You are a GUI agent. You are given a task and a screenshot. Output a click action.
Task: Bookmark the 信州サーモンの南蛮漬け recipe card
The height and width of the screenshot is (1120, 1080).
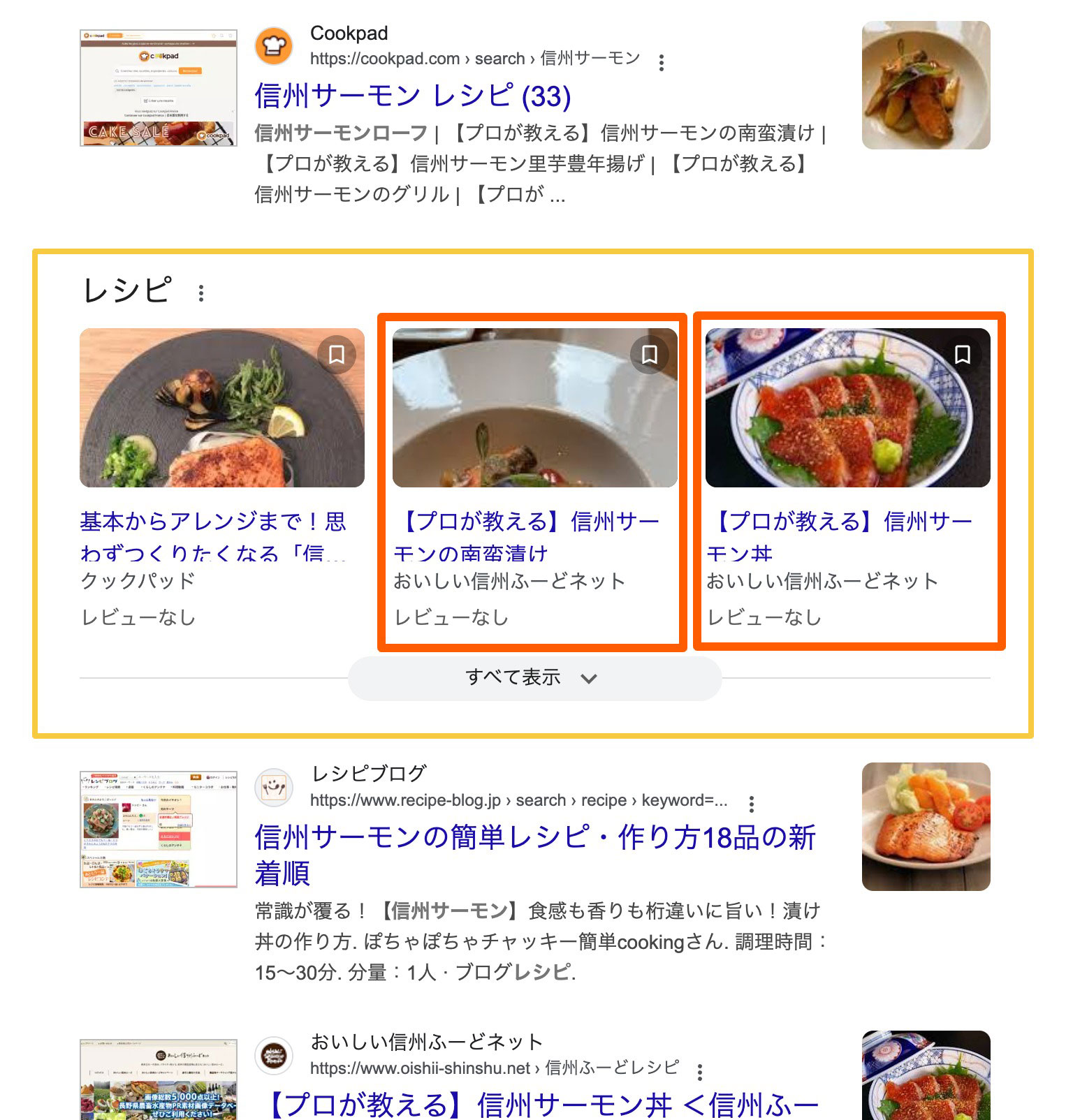[649, 355]
